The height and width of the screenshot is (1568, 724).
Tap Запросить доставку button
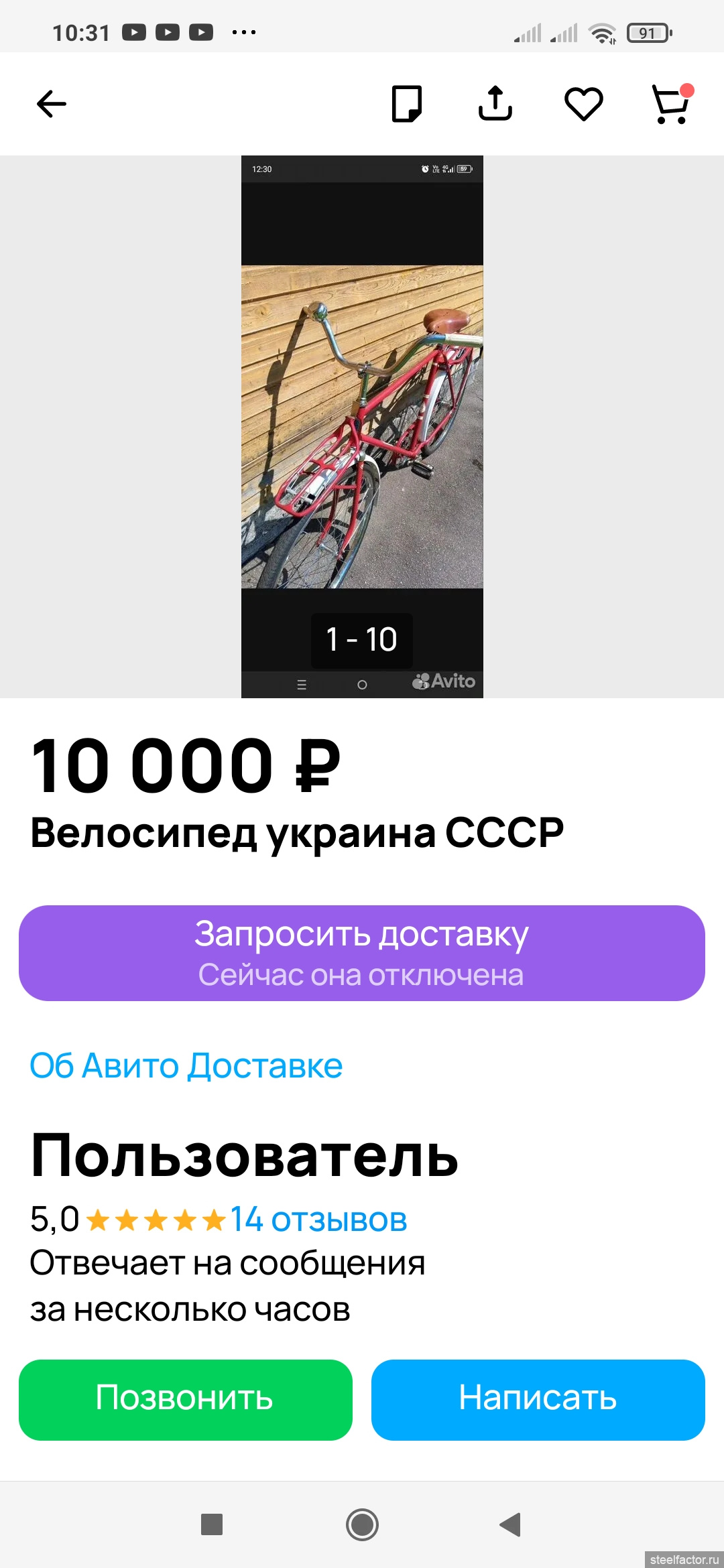(x=362, y=953)
